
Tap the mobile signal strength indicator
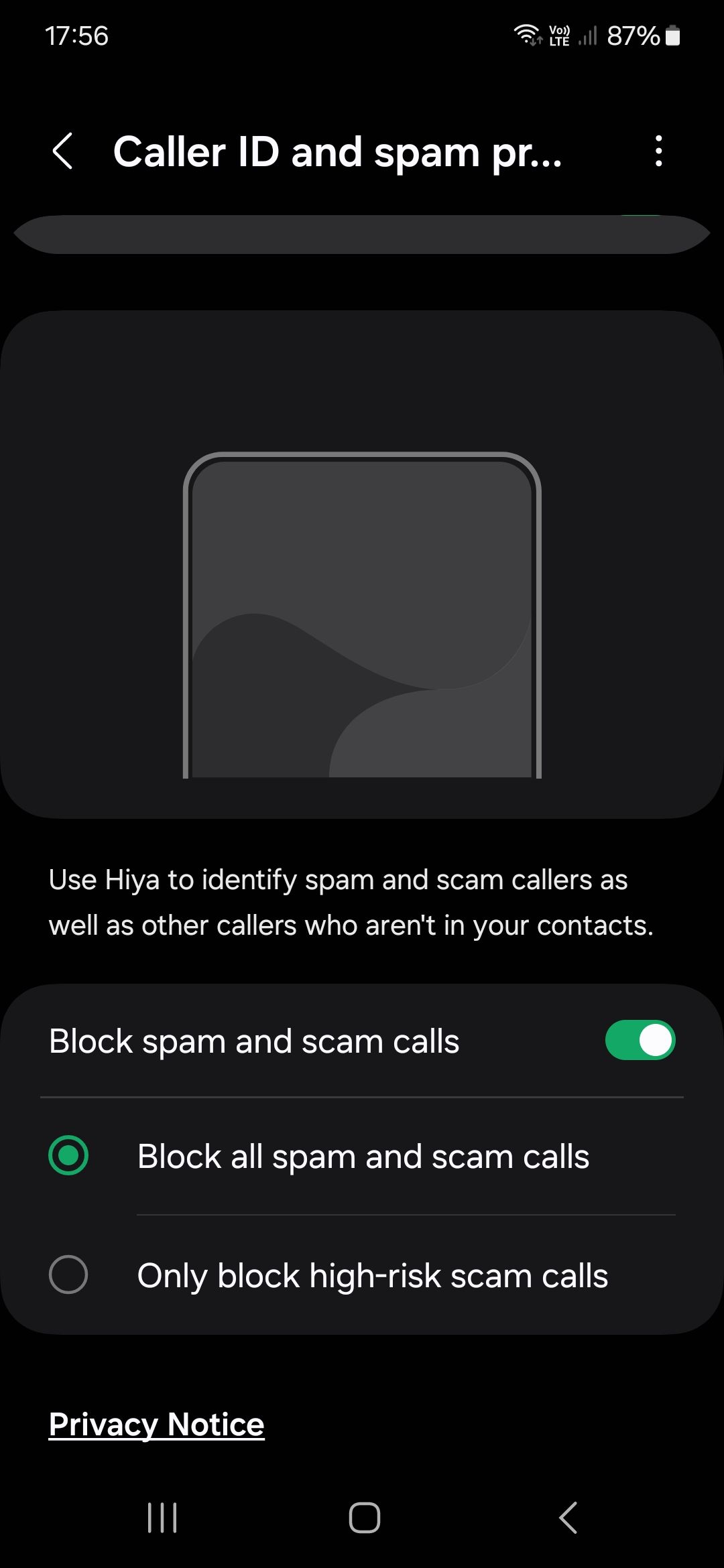(588, 37)
